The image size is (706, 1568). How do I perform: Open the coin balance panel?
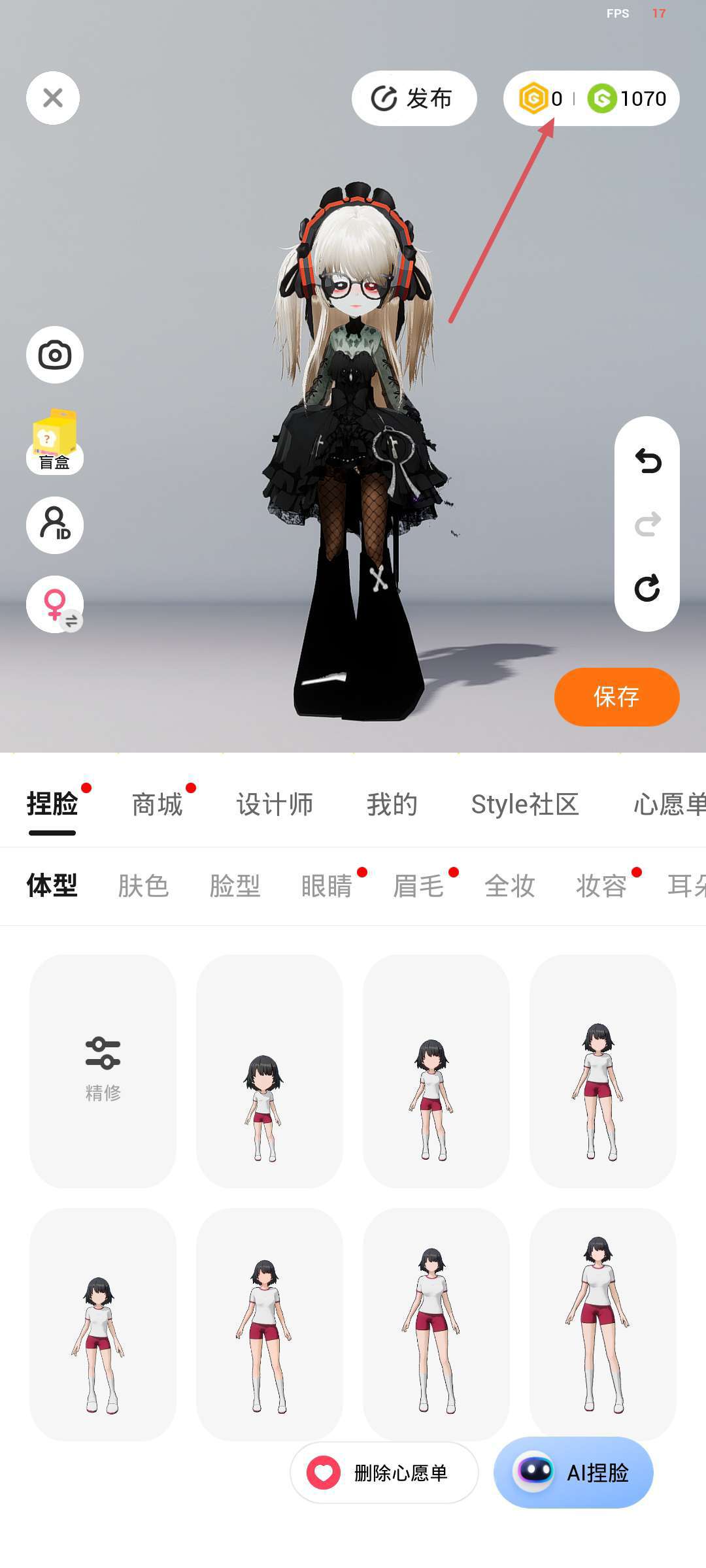[591, 99]
